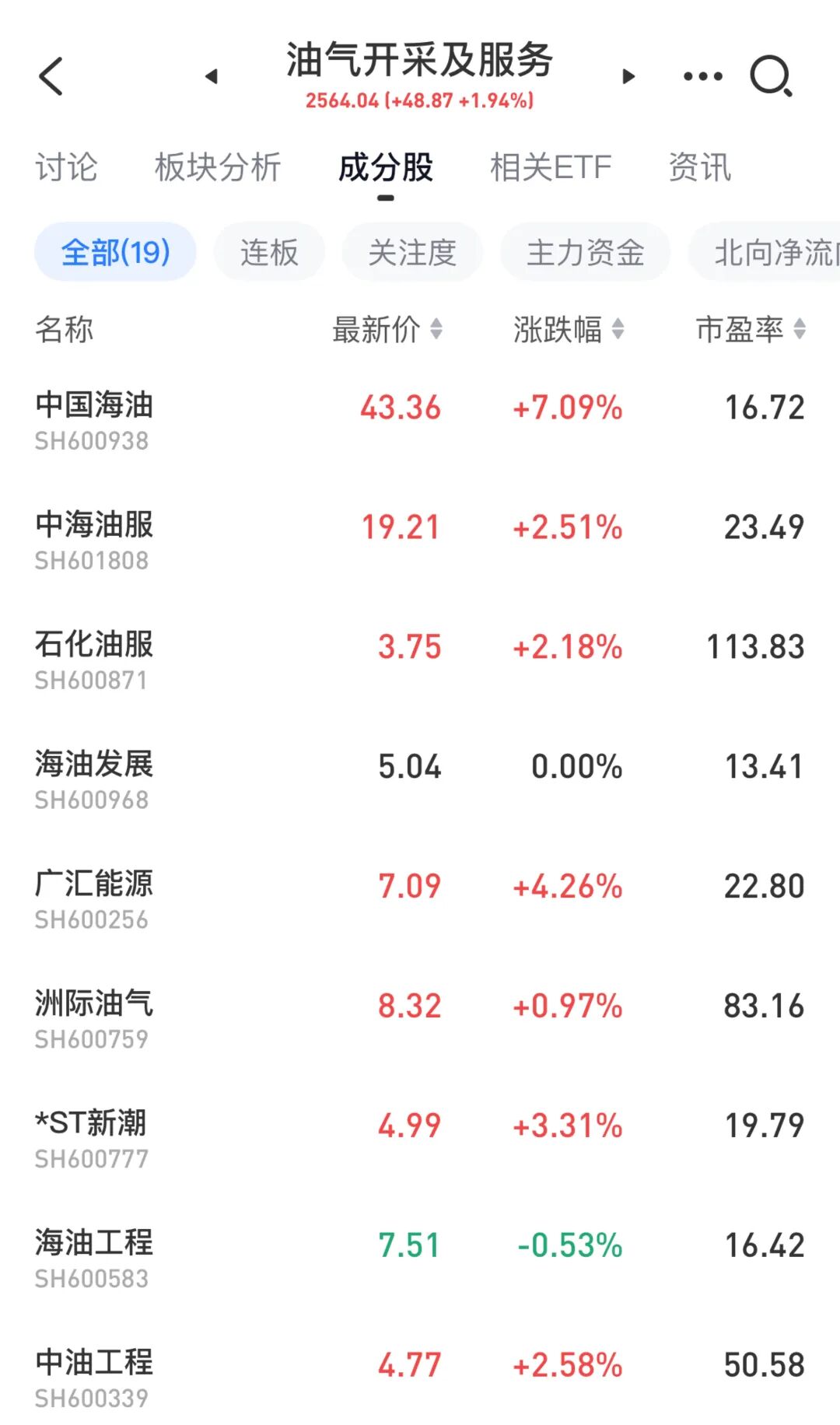840x1425 pixels.
Task: Open the three-dot overflow menu
Action: (702, 76)
